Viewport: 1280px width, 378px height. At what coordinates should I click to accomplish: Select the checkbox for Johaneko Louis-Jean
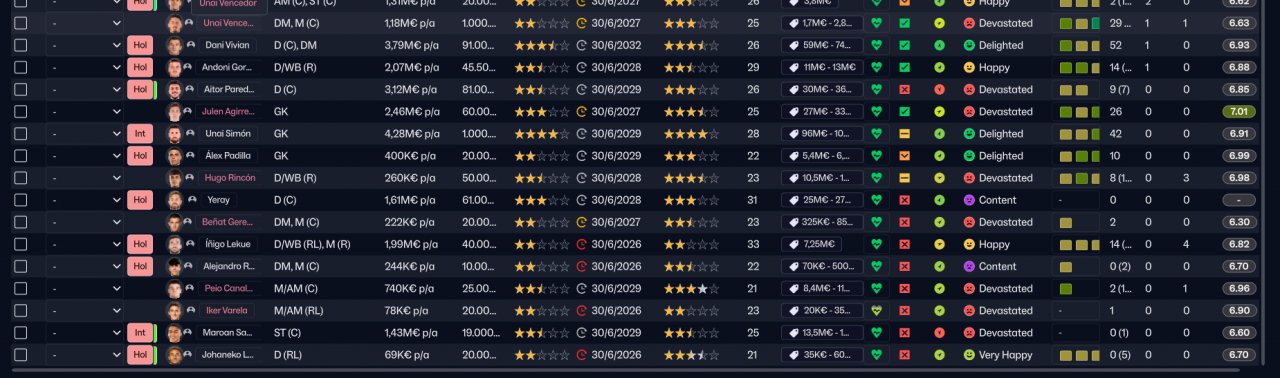coord(20,354)
